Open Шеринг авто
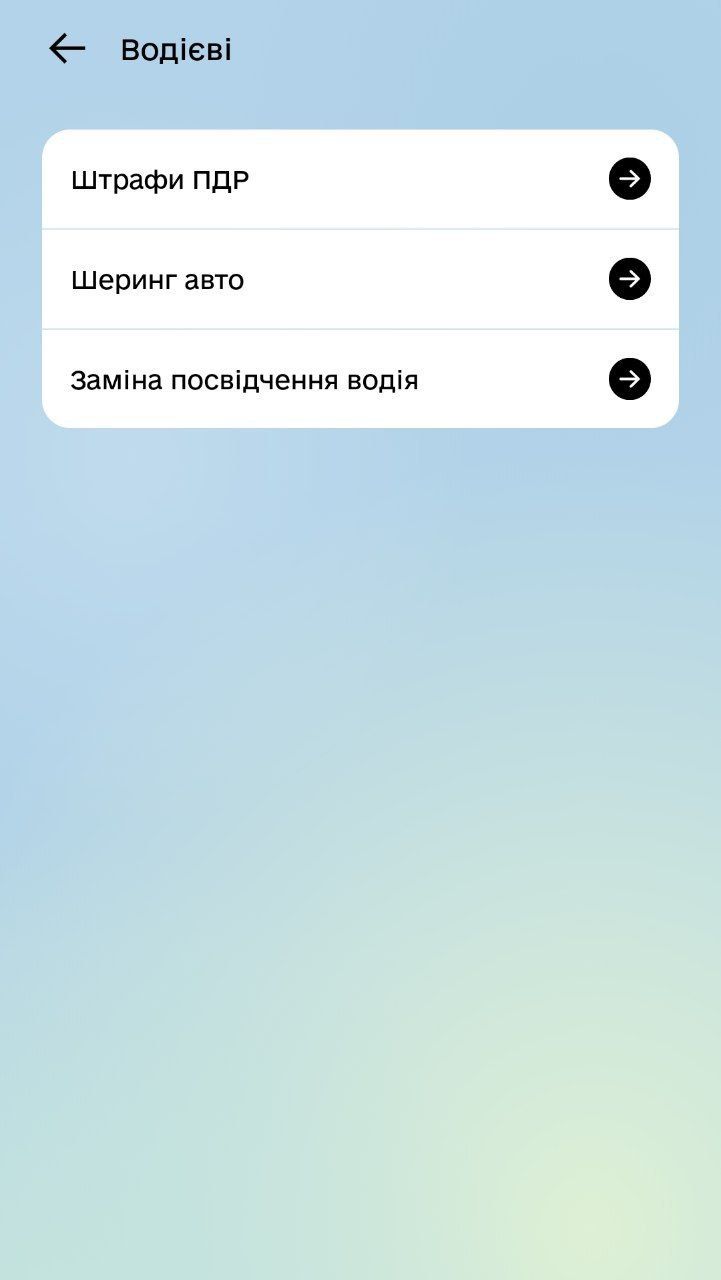721x1280 pixels. coord(360,280)
